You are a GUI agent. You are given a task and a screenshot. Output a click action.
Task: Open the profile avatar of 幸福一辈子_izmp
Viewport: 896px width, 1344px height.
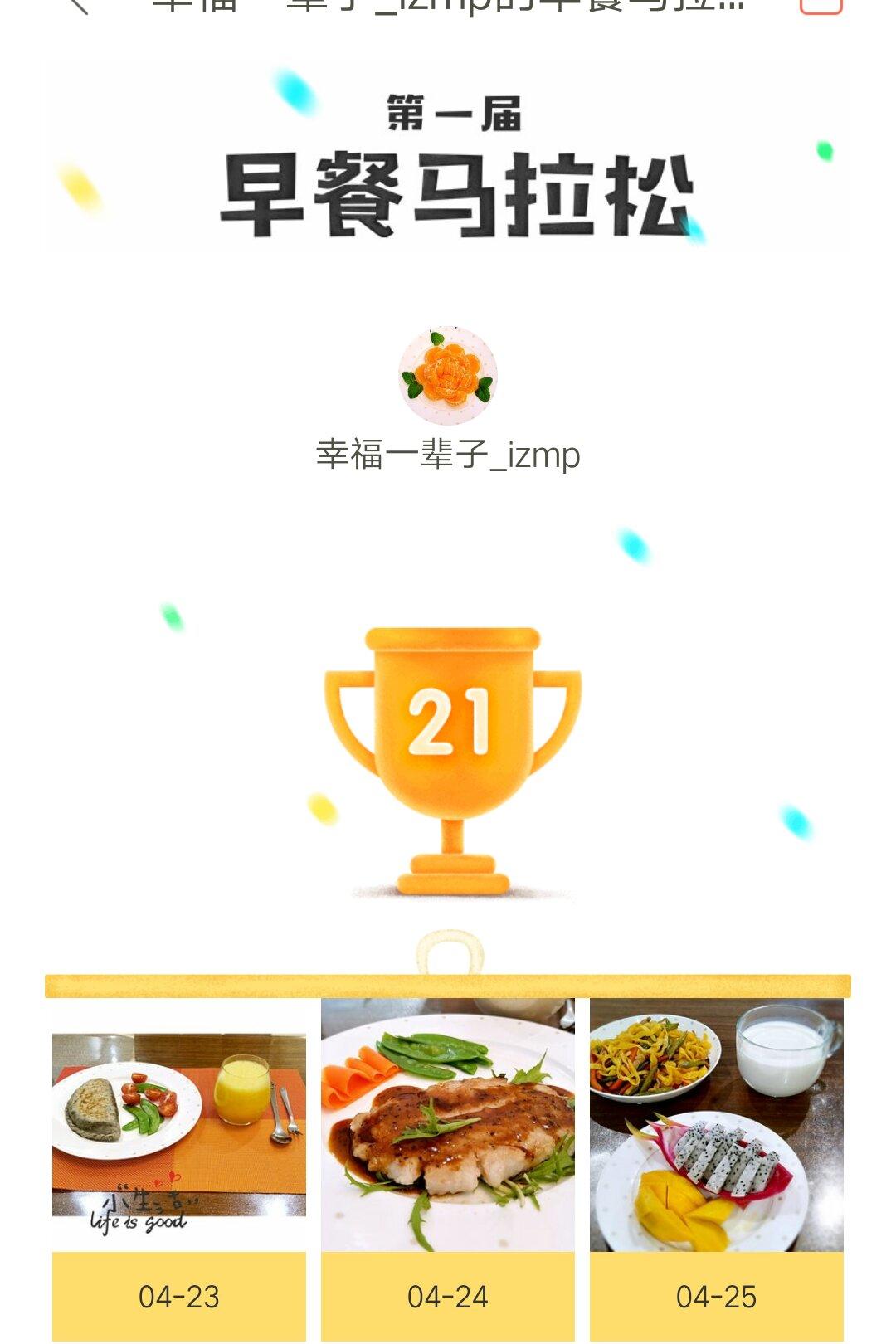[448, 376]
